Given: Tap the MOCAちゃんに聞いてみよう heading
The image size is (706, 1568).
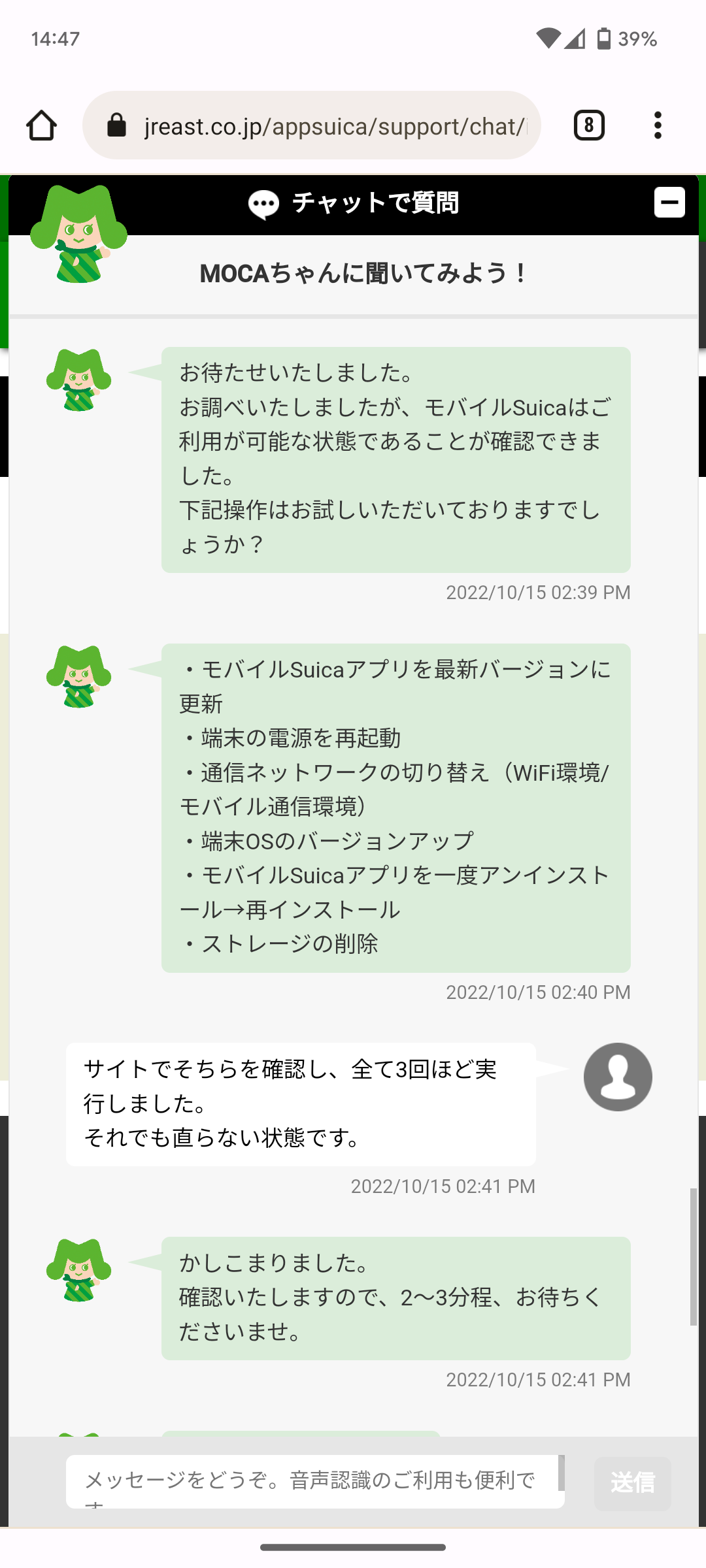Looking at the screenshot, I should click(363, 272).
